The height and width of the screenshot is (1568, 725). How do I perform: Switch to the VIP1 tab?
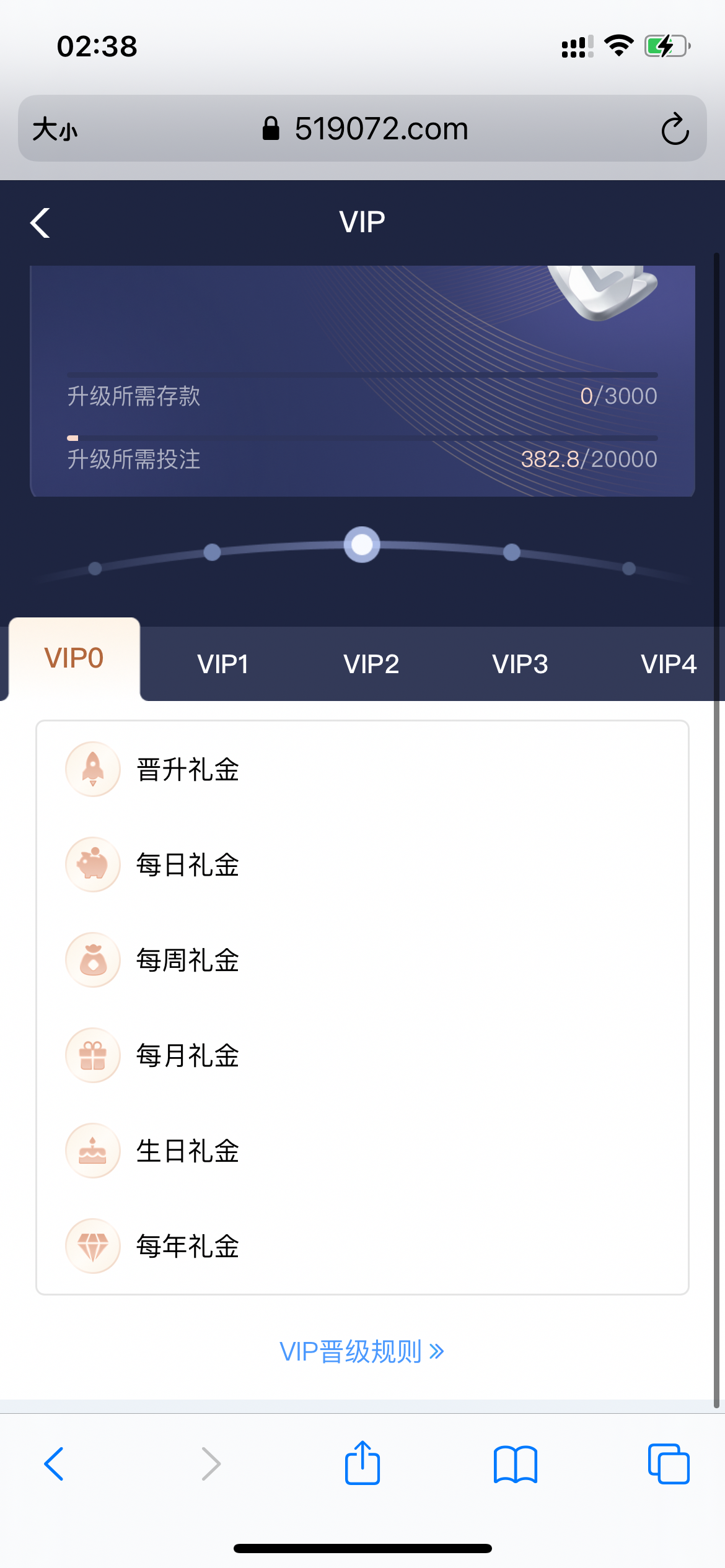point(222,664)
